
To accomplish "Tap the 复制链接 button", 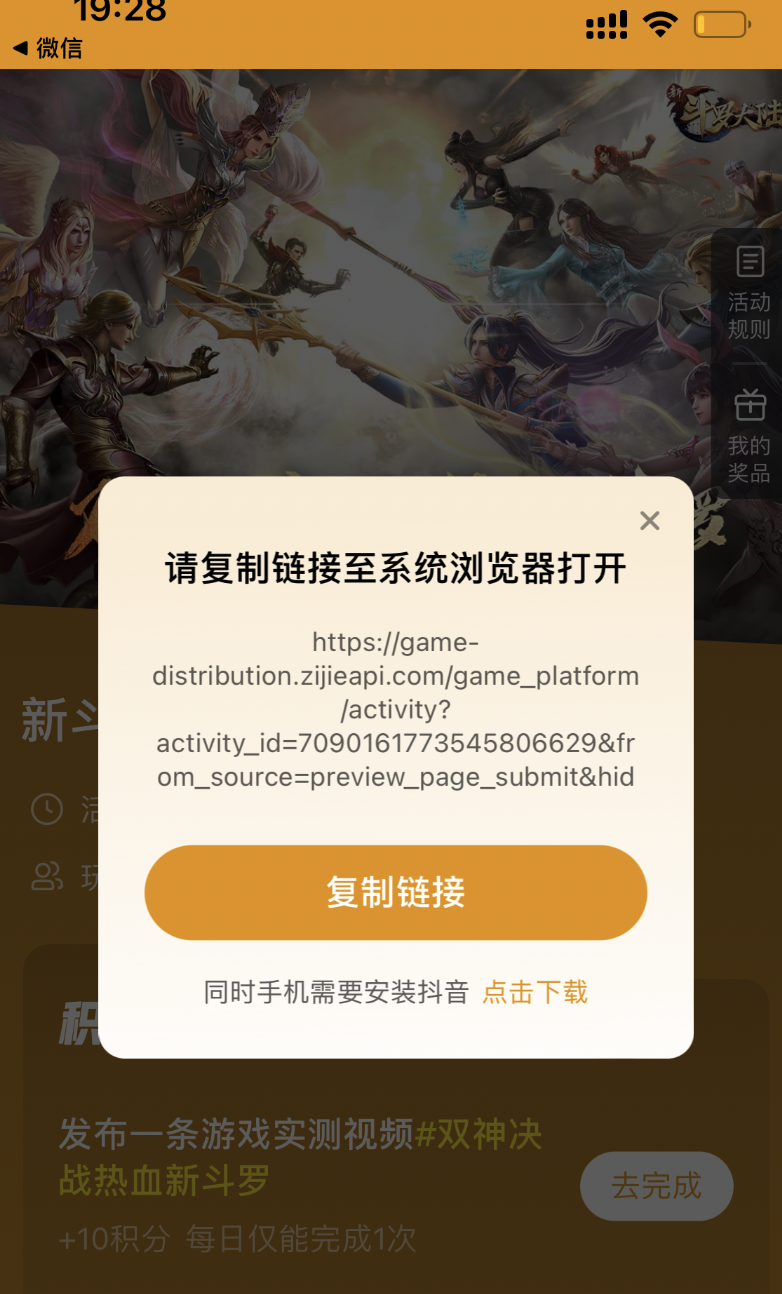I will pos(396,892).
